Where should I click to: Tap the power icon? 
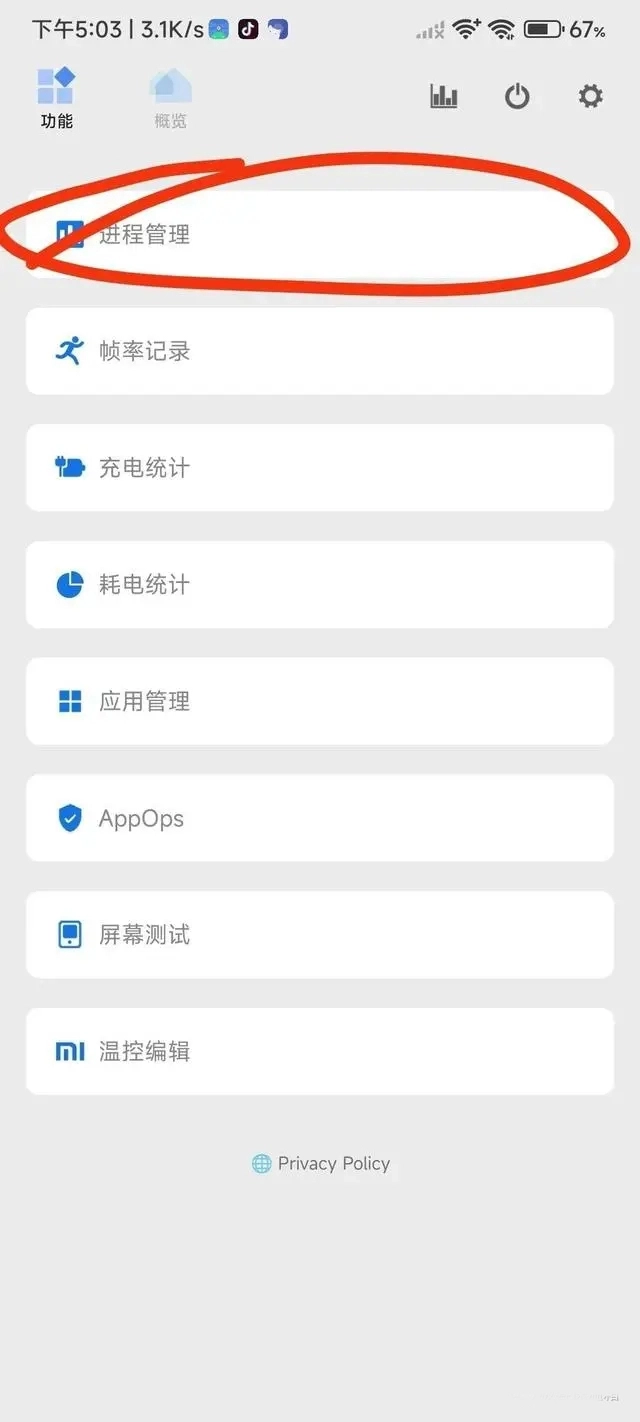click(x=517, y=96)
